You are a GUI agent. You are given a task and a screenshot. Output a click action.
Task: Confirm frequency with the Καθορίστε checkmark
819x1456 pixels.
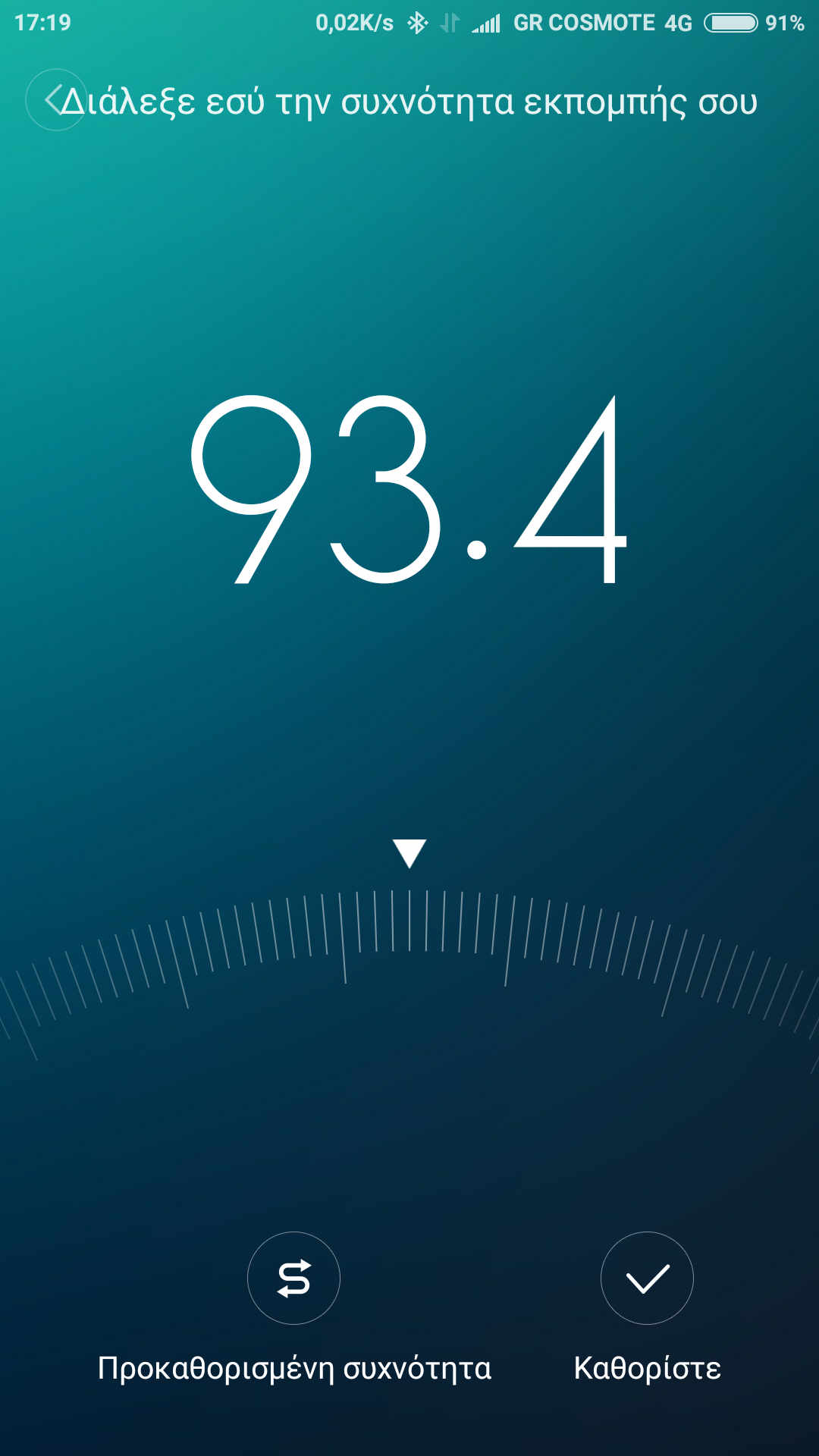click(x=647, y=1278)
